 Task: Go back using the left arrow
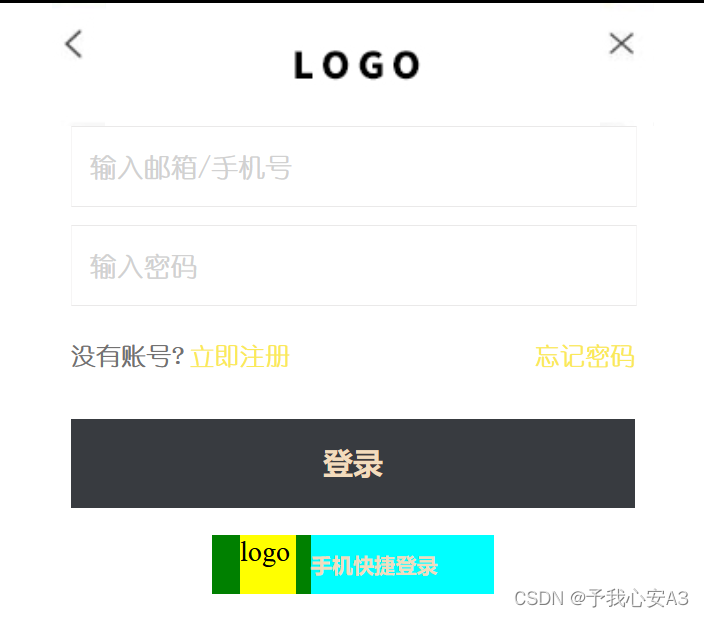pyautogui.click(x=73, y=44)
